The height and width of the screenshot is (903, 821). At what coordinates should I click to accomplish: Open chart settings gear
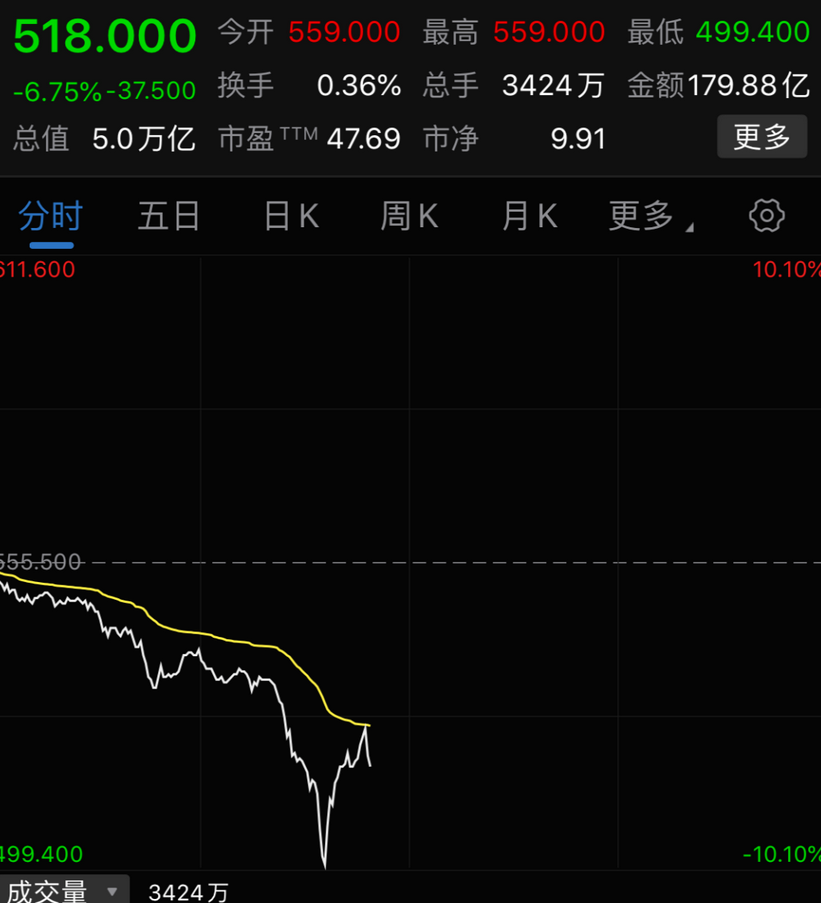point(766,216)
